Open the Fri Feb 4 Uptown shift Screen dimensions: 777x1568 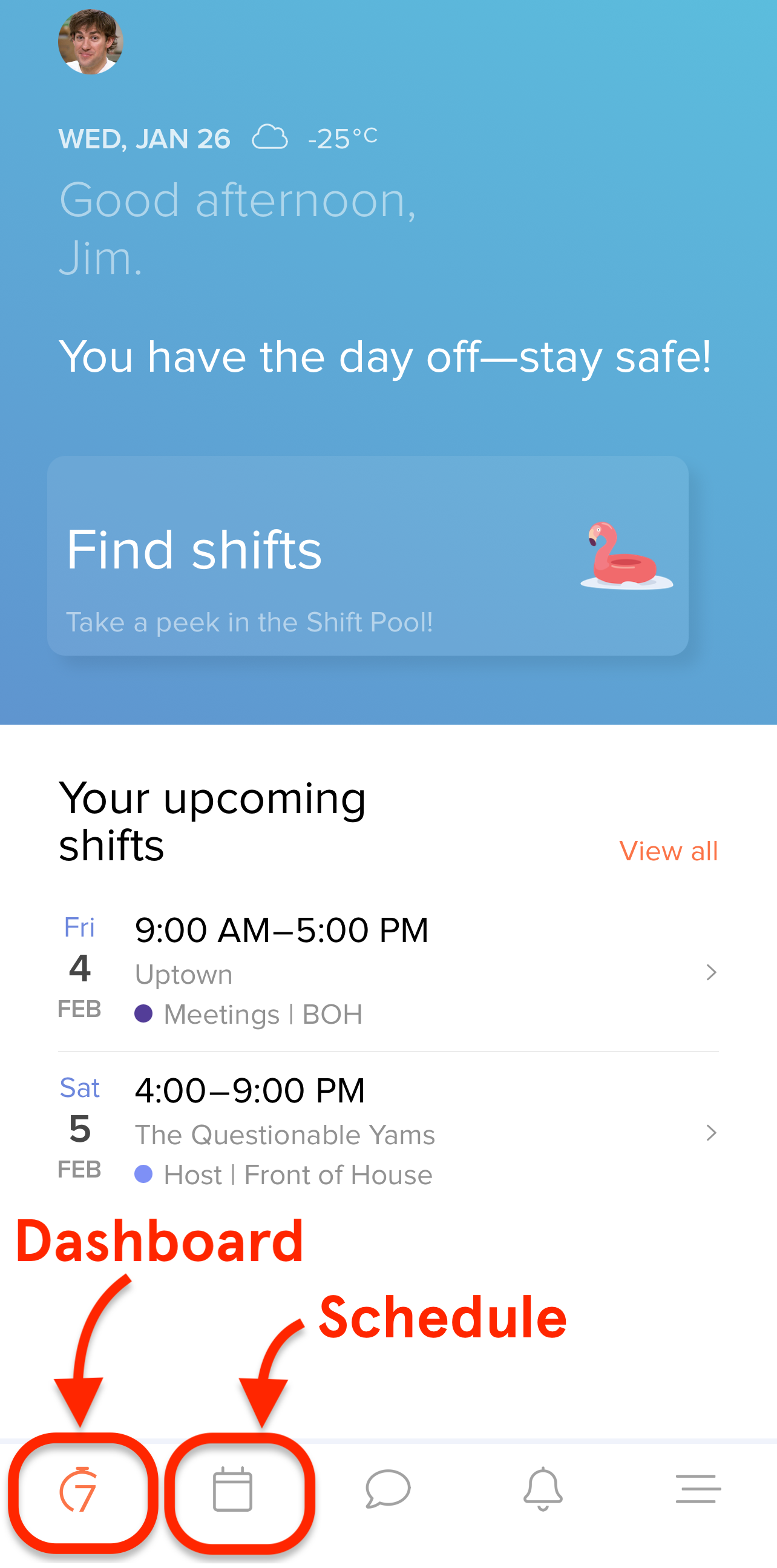tap(388, 972)
